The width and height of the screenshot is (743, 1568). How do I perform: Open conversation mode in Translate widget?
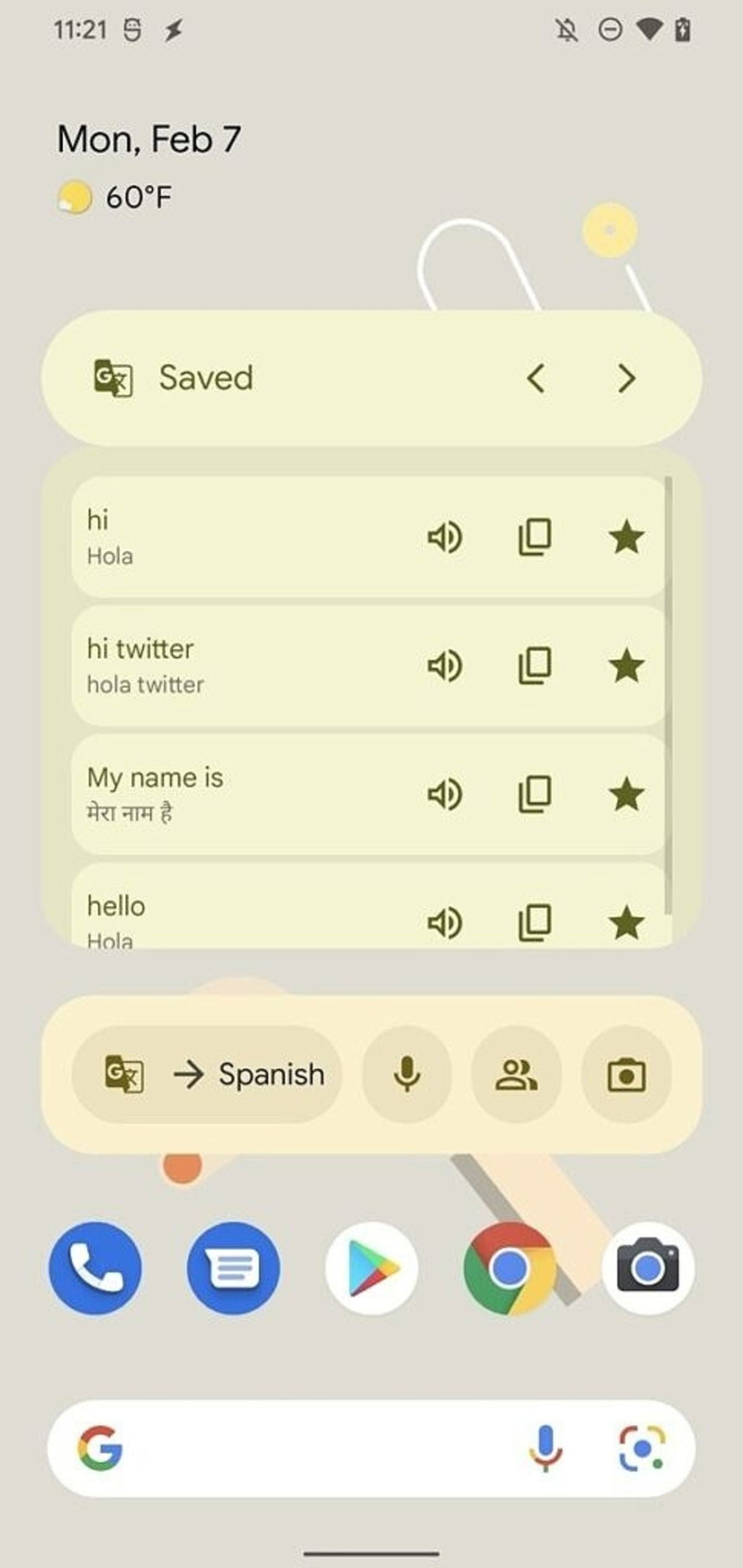pyautogui.click(x=516, y=1075)
